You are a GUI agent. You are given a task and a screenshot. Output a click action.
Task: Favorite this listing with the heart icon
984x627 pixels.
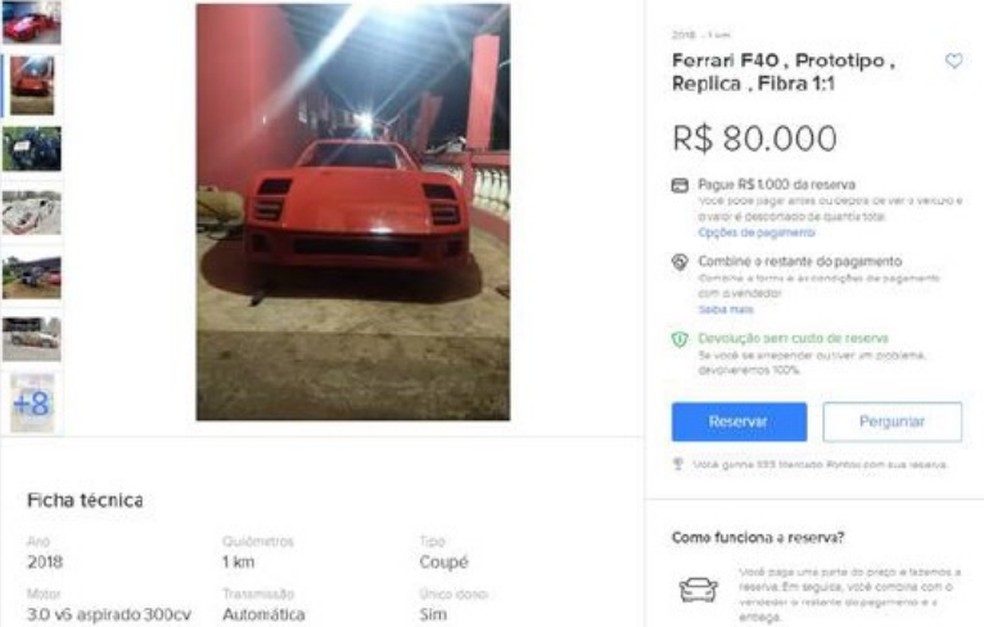(953, 61)
